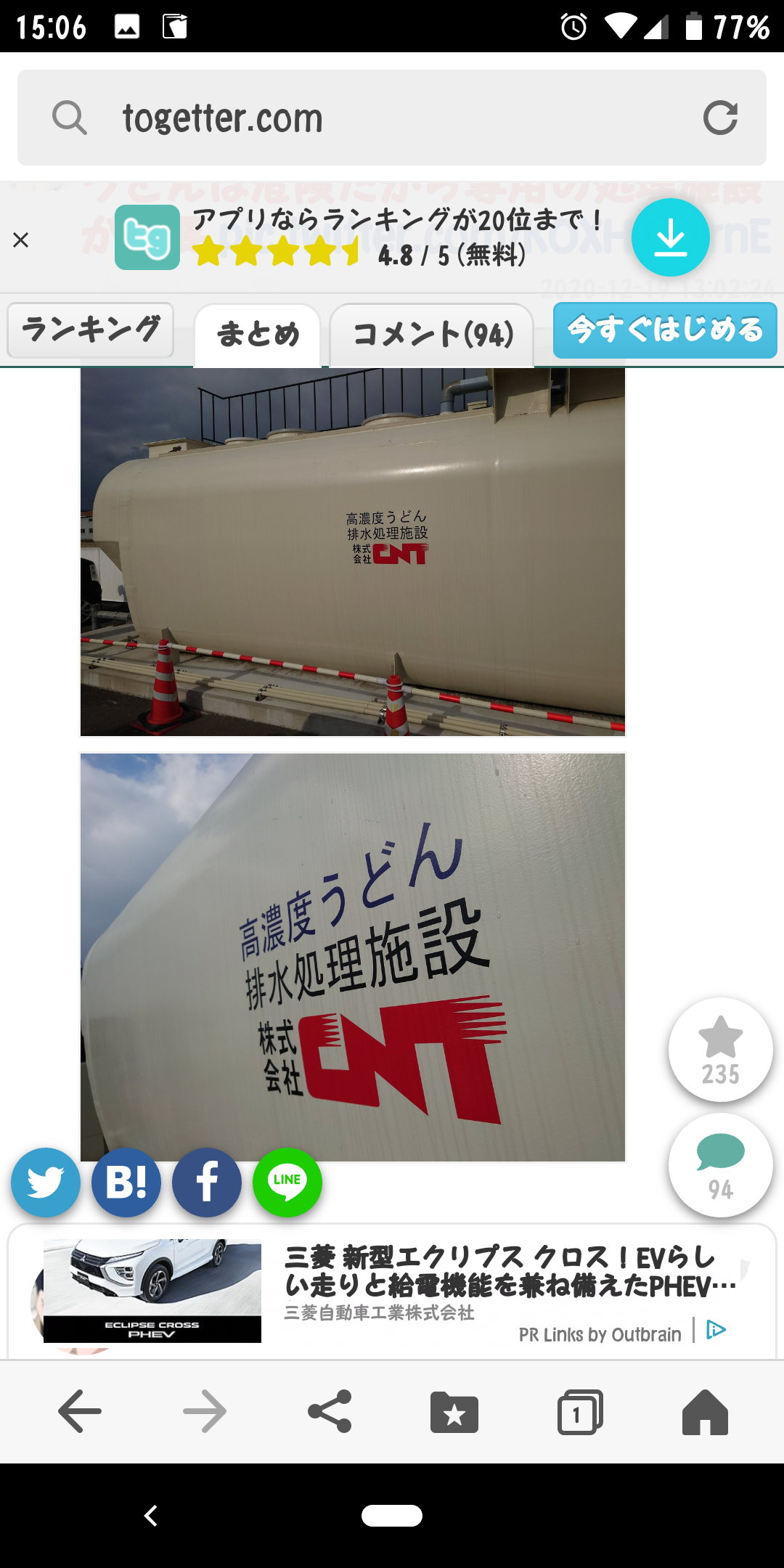Favorite this matome with the star button
The height and width of the screenshot is (1568, 784).
click(x=720, y=1050)
